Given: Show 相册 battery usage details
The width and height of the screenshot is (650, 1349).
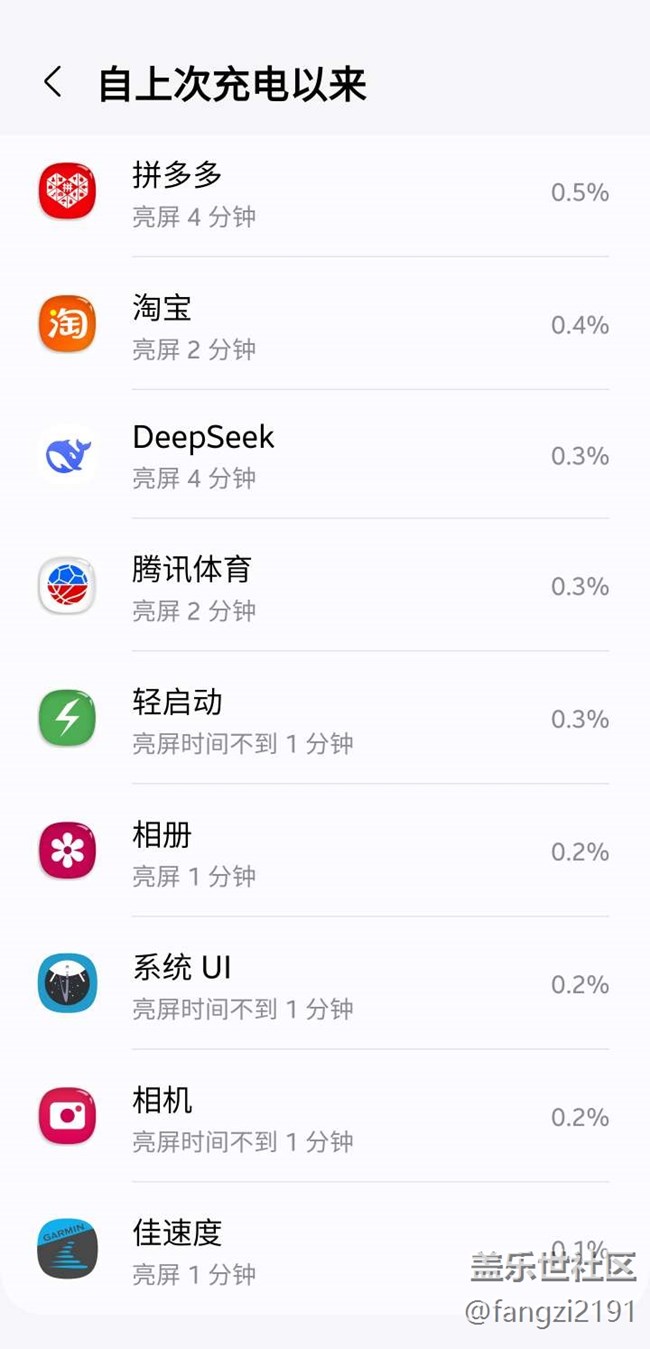Looking at the screenshot, I should click(x=324, y=852).
